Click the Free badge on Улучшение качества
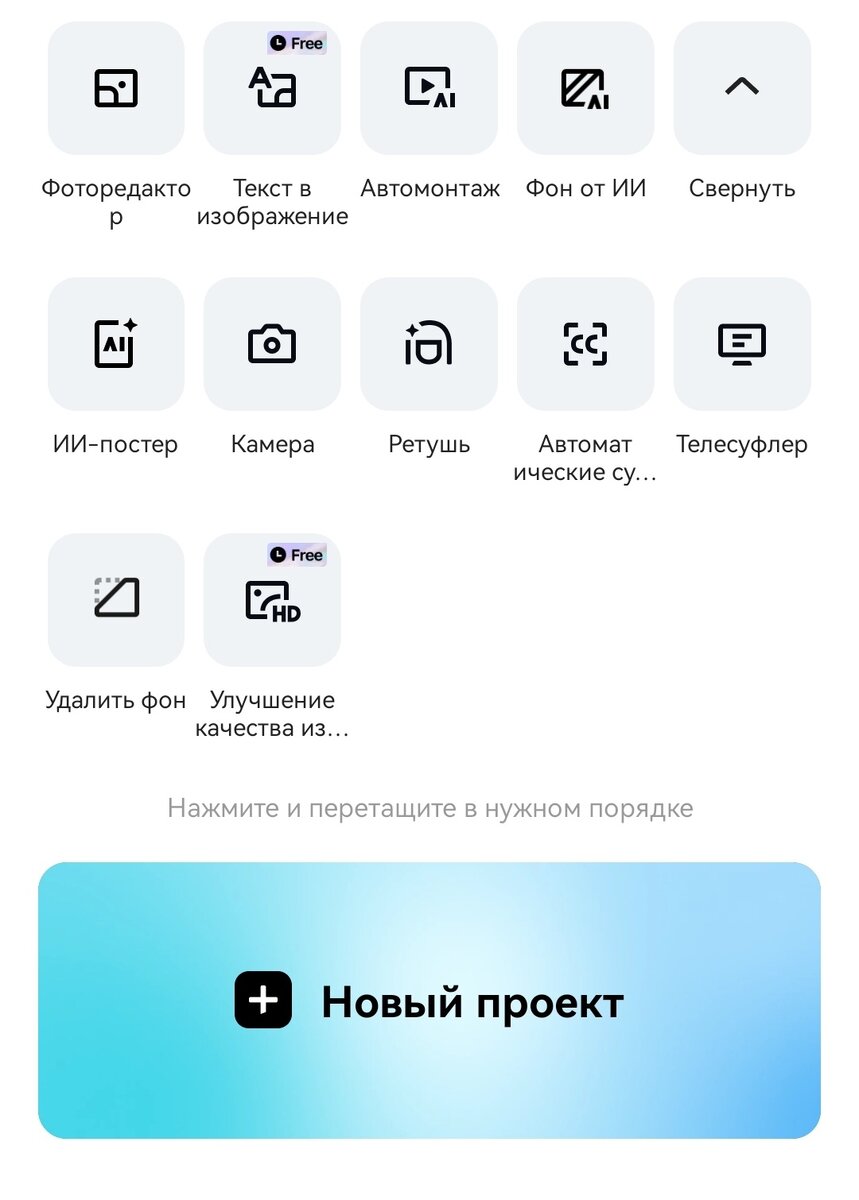Image resolution: width=859 pixels, height=1200 pixels. [296, 555]
